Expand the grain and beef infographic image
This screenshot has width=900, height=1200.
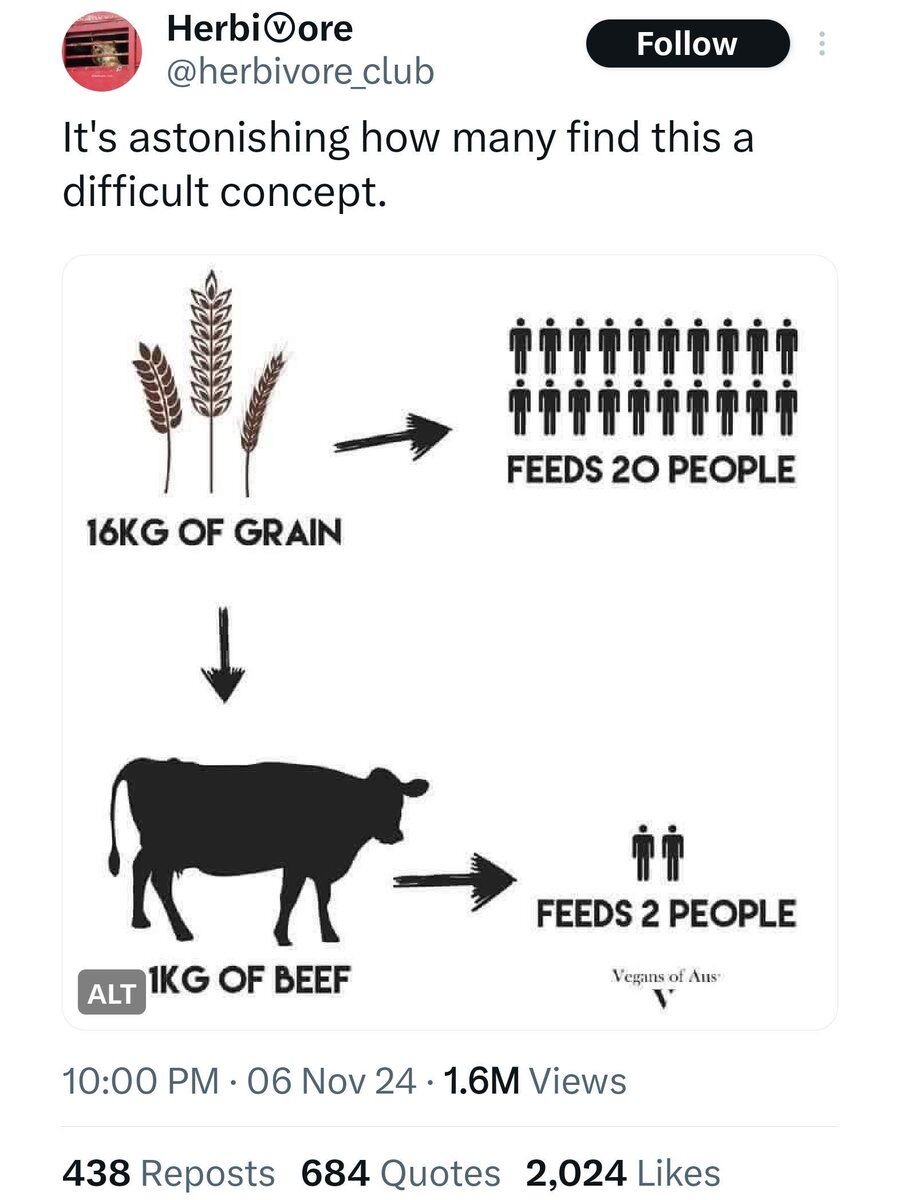[450, 640]
